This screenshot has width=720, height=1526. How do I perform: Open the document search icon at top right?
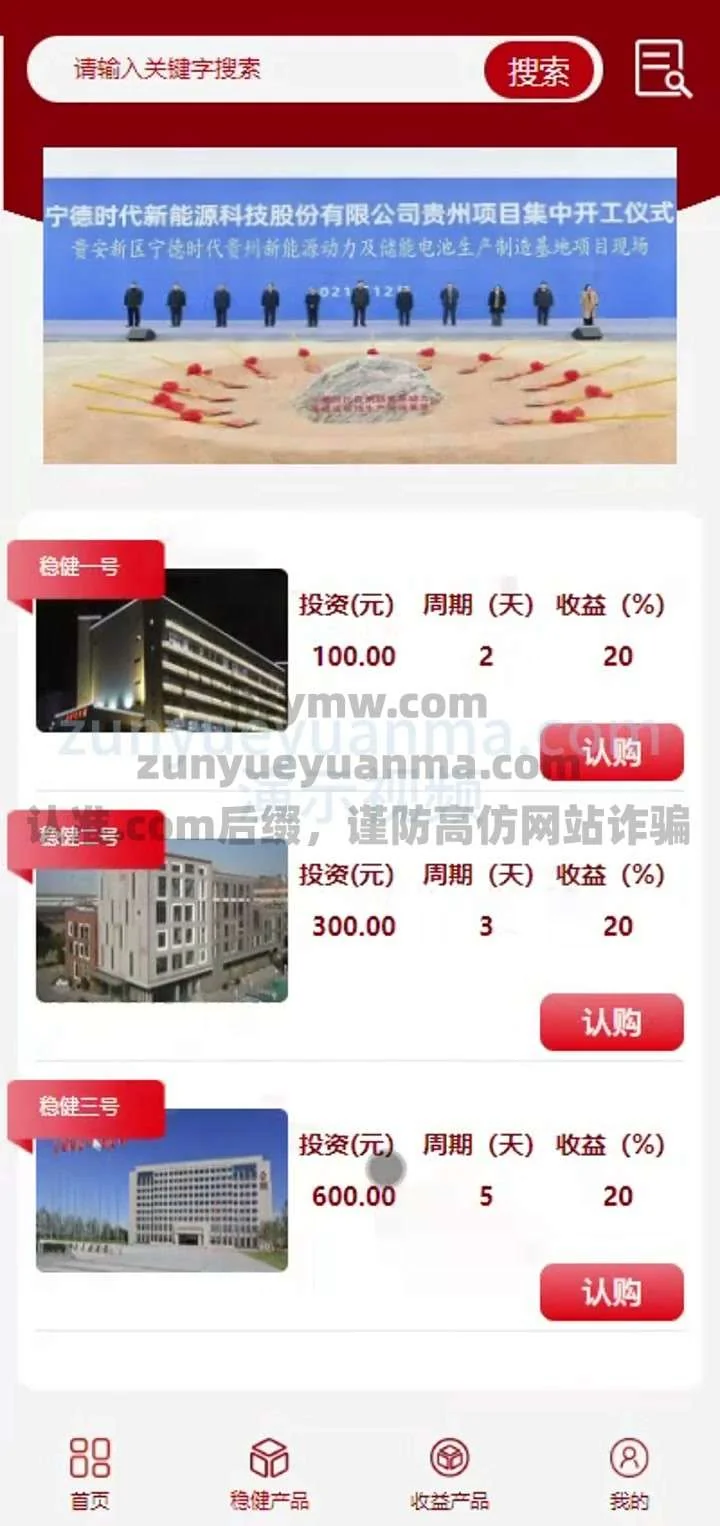pyautogui.click(x=662, y=69)
